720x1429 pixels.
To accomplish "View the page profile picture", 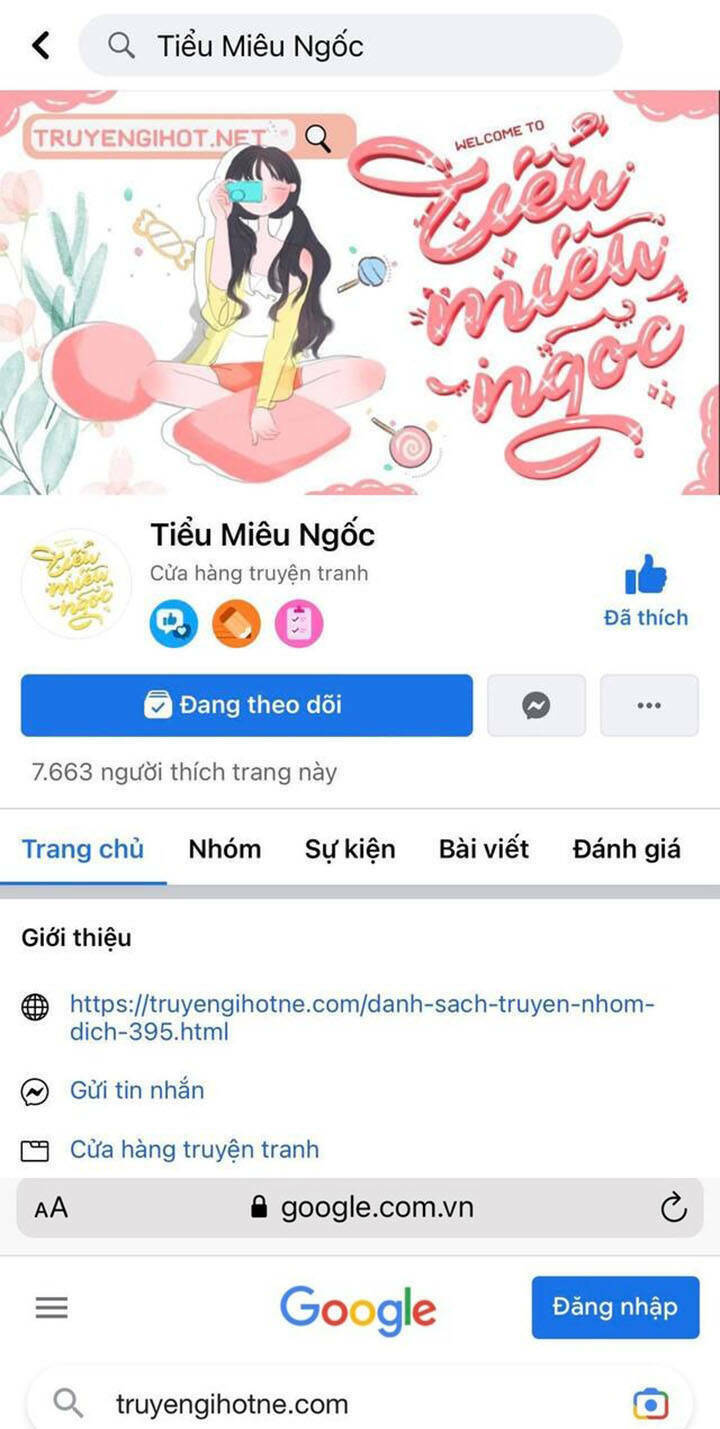I will (x=76, y=584).
